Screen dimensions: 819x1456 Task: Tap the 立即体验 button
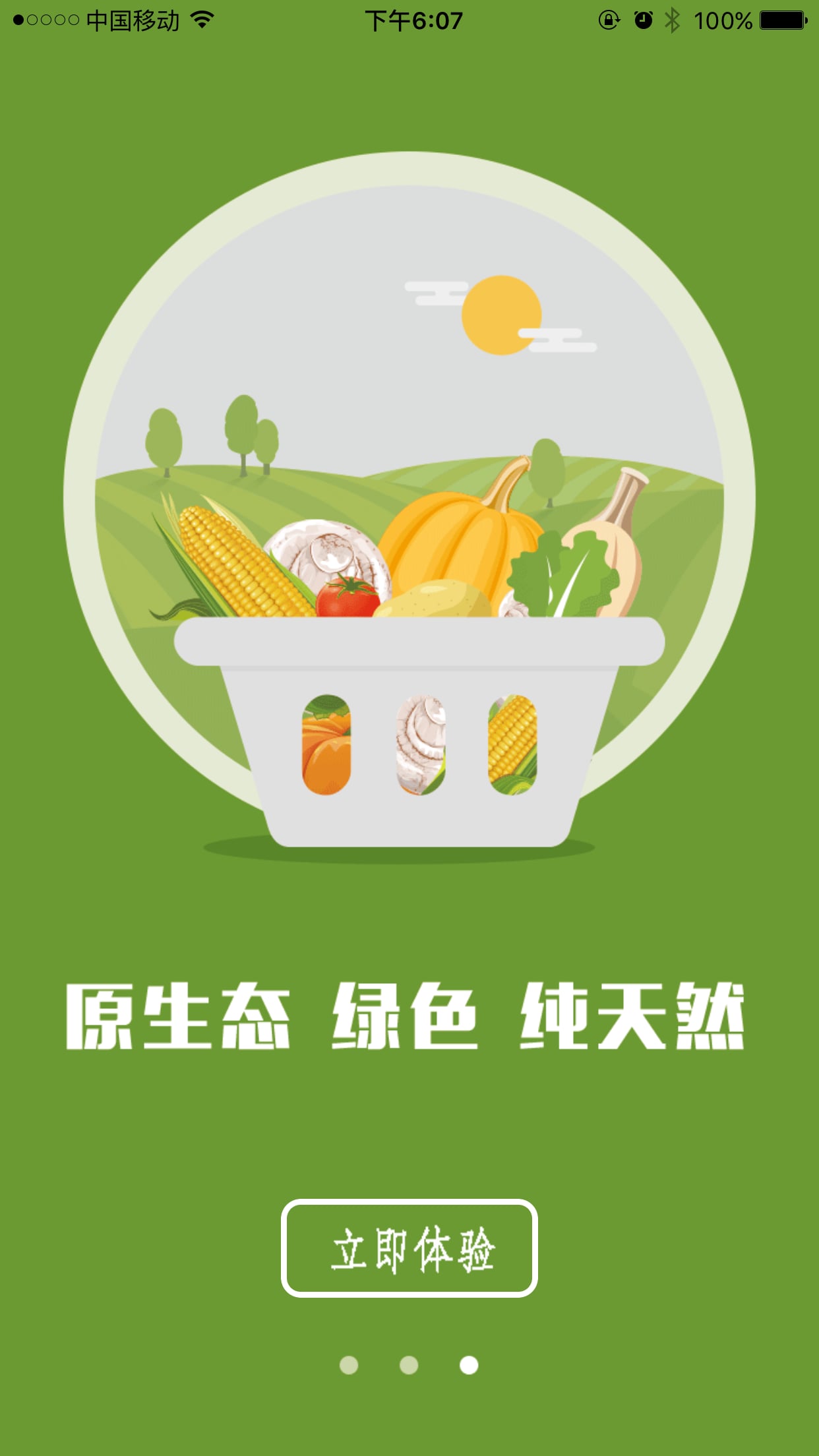[409, 1248]
